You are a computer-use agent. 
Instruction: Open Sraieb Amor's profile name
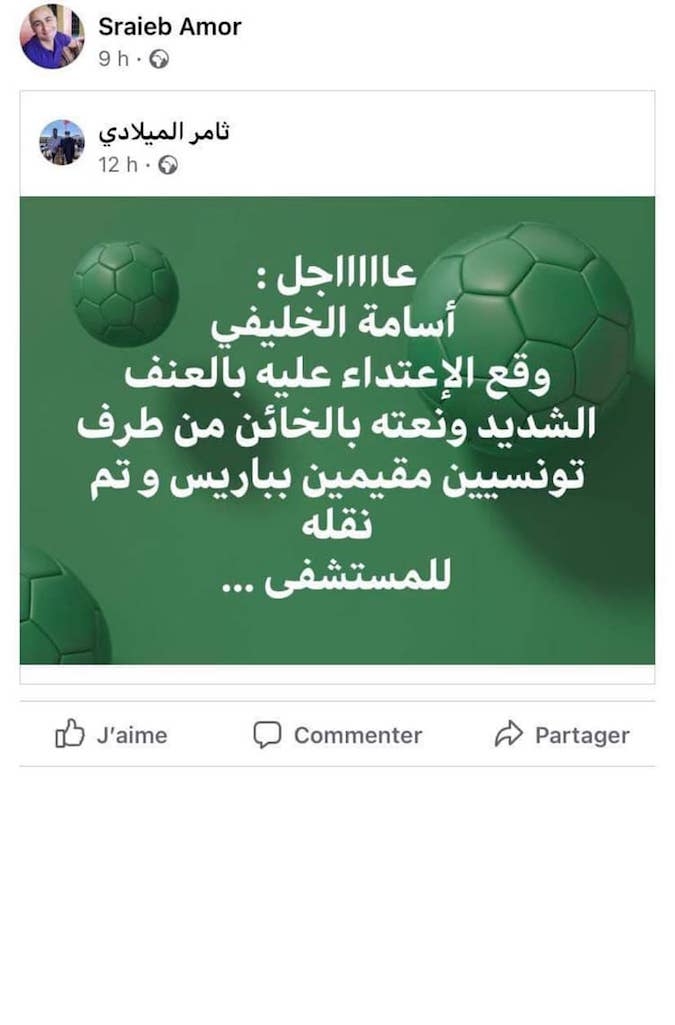169,27
